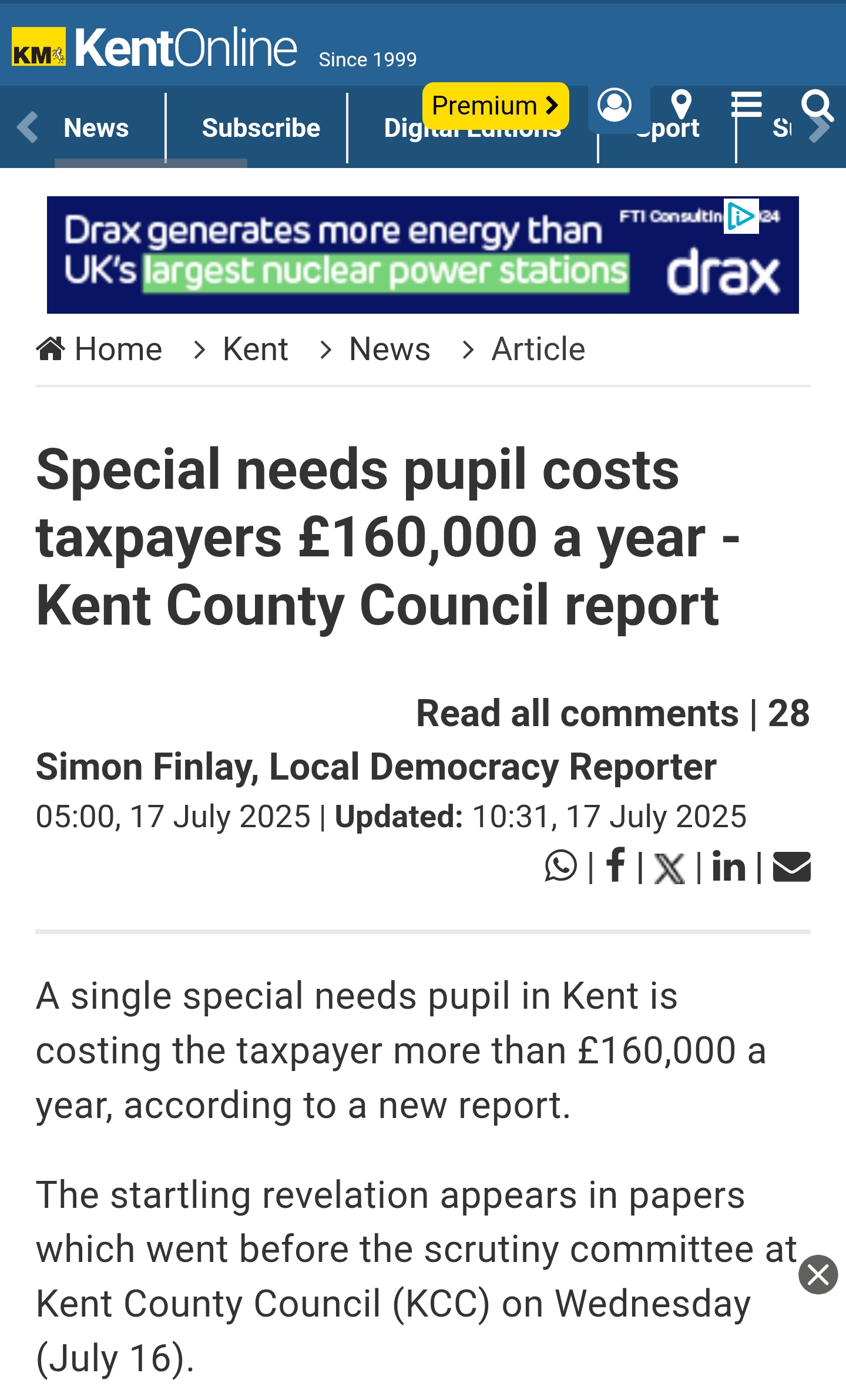Share article by email
846x1400 pixels.
pos(792,867)
